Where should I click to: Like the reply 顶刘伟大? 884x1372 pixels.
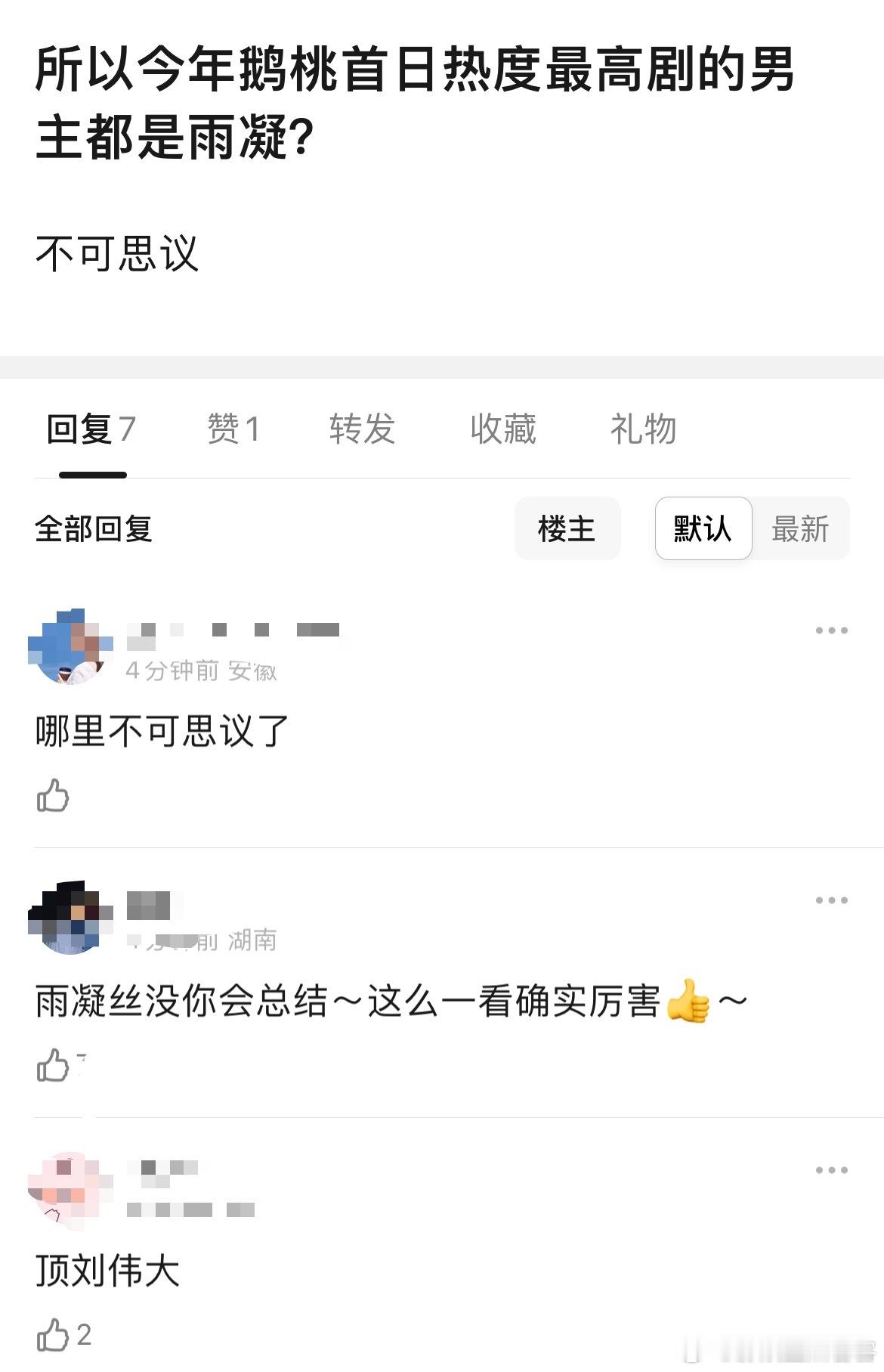coord(53,1335)
